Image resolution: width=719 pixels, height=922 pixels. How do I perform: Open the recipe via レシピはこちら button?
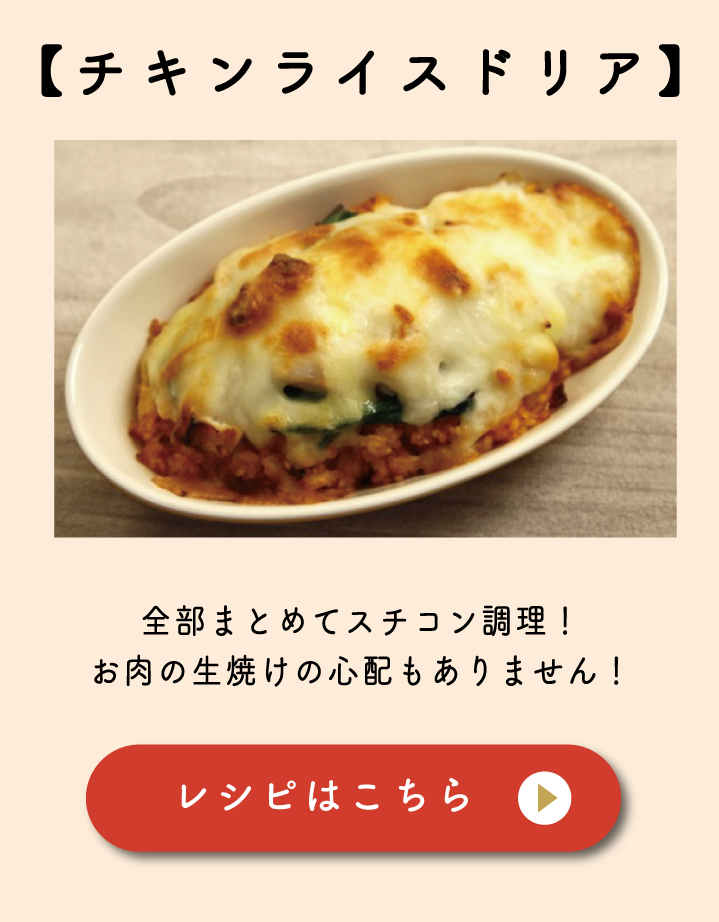click(x=353, y=797)
